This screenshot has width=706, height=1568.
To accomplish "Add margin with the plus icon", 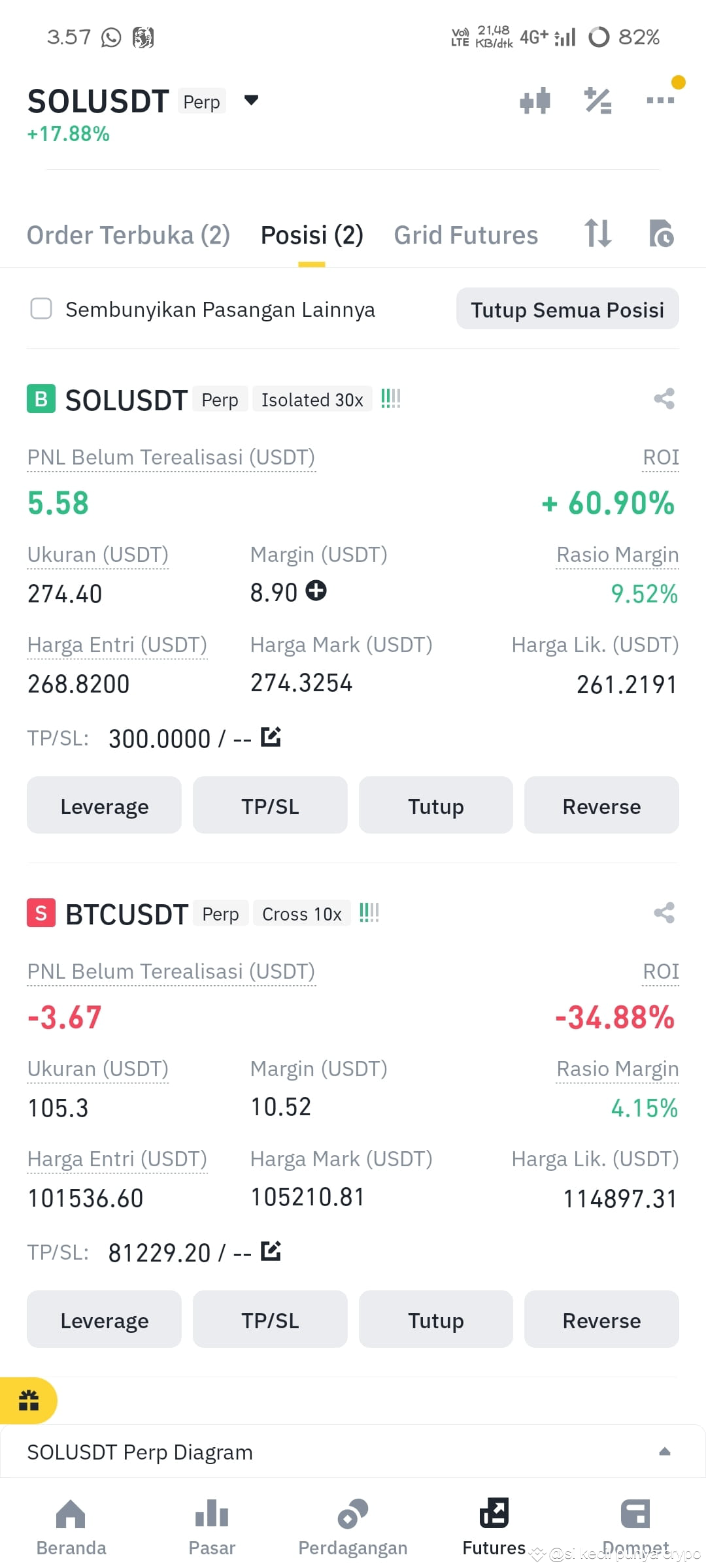I will (x=316, y=592).
